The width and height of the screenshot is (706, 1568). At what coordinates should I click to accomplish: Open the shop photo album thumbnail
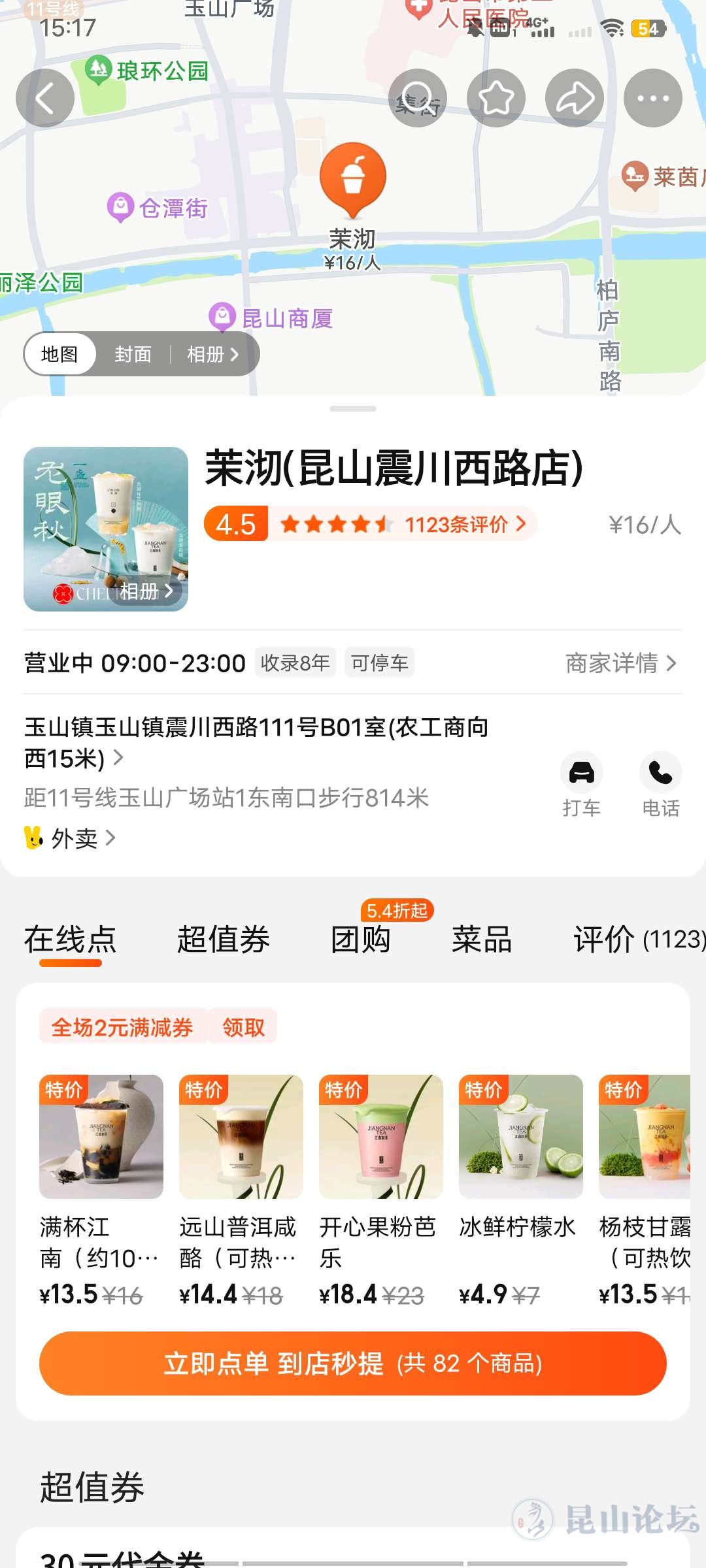[x=106, y=529]
